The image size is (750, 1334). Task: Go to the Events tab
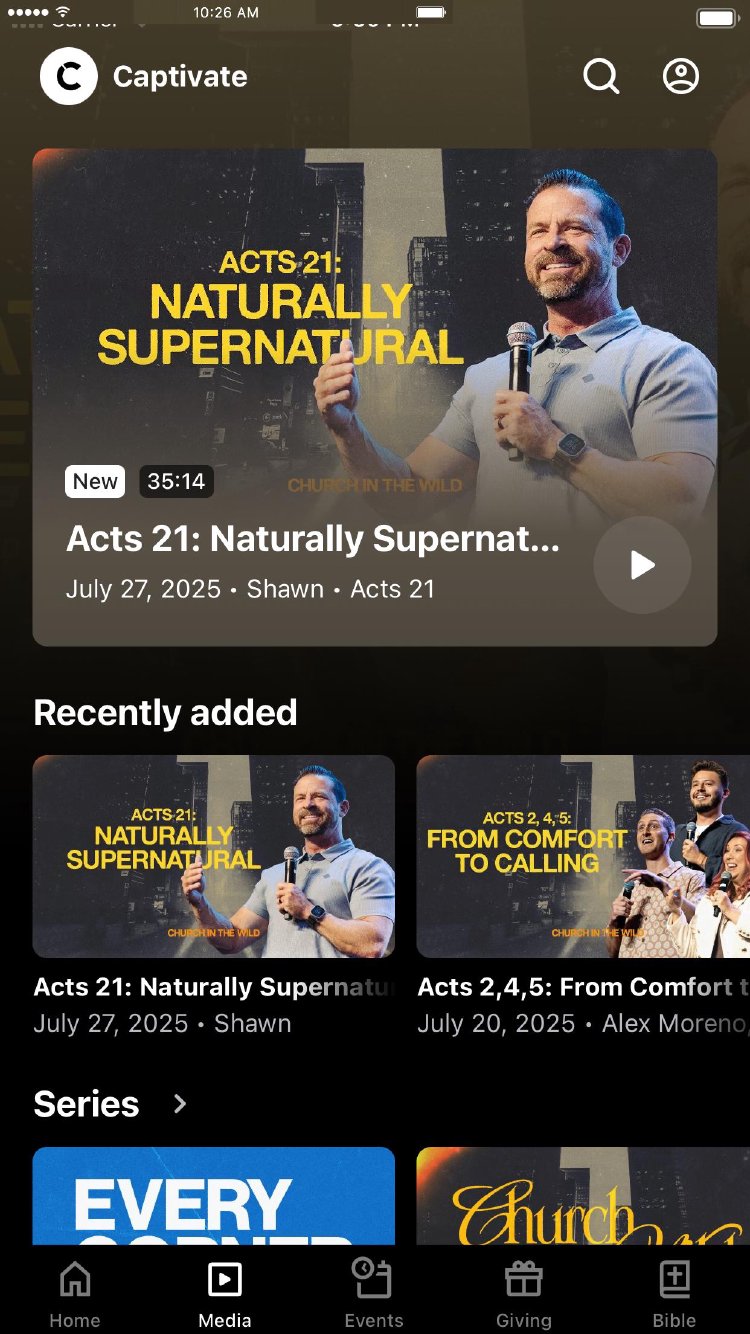pyautogui.click(x=374, y=1293)
